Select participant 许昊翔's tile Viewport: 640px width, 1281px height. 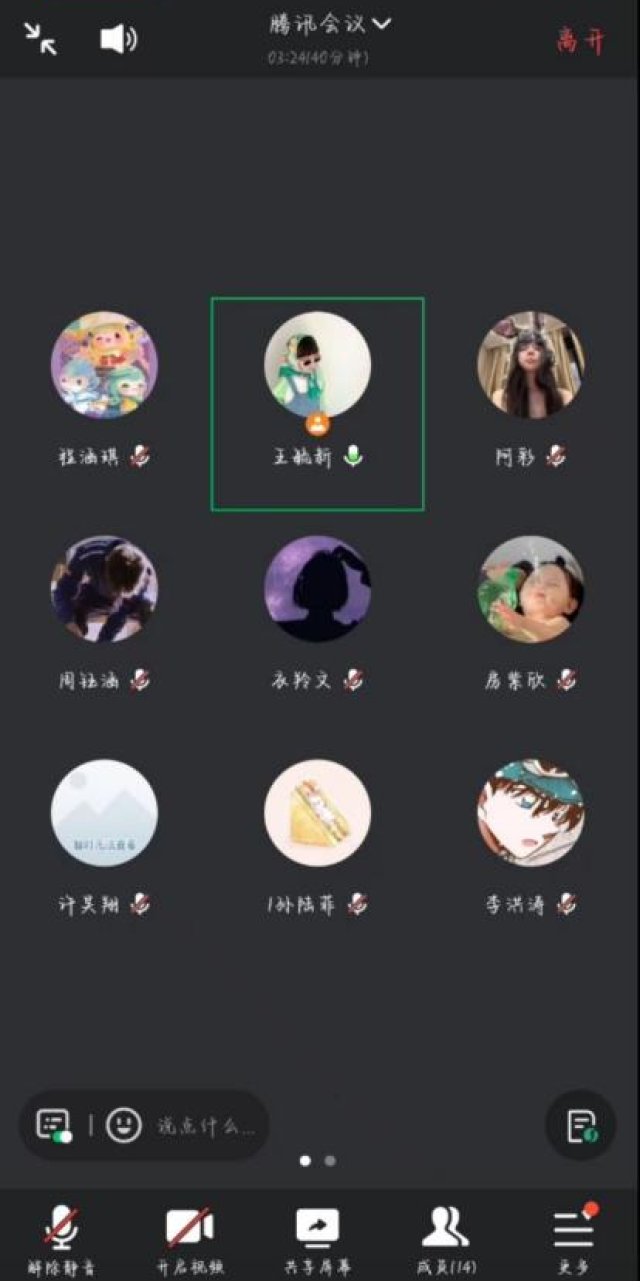104,837
